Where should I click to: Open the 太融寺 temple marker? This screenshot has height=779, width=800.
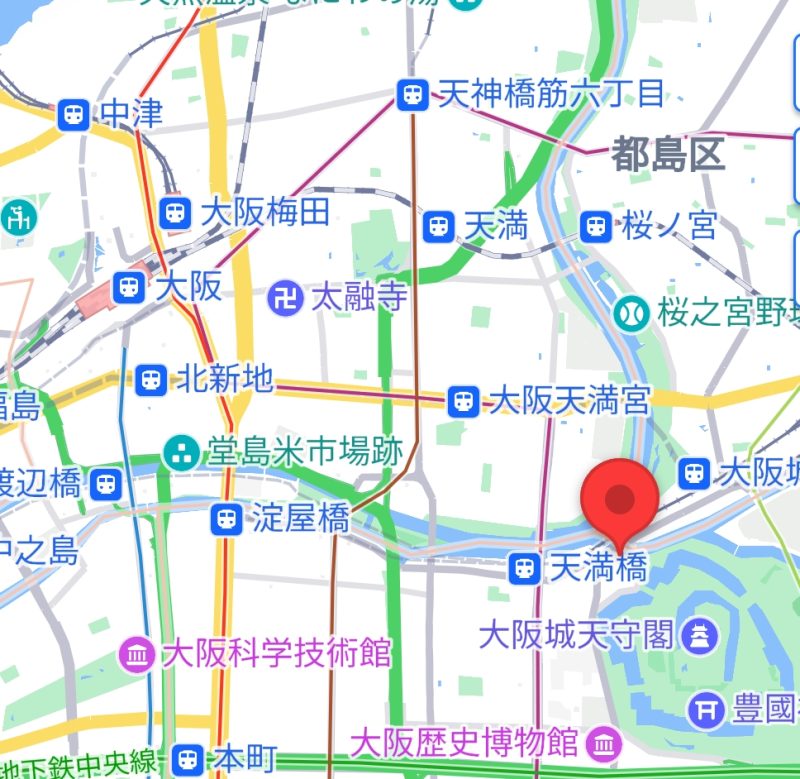click(x=283, y=297)
